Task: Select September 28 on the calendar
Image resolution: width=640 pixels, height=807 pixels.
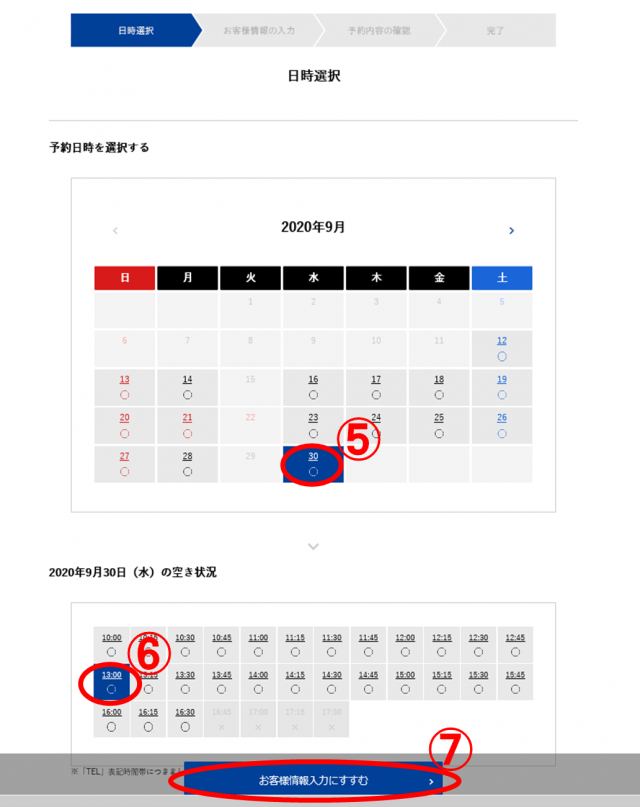Action: (187, 464)
